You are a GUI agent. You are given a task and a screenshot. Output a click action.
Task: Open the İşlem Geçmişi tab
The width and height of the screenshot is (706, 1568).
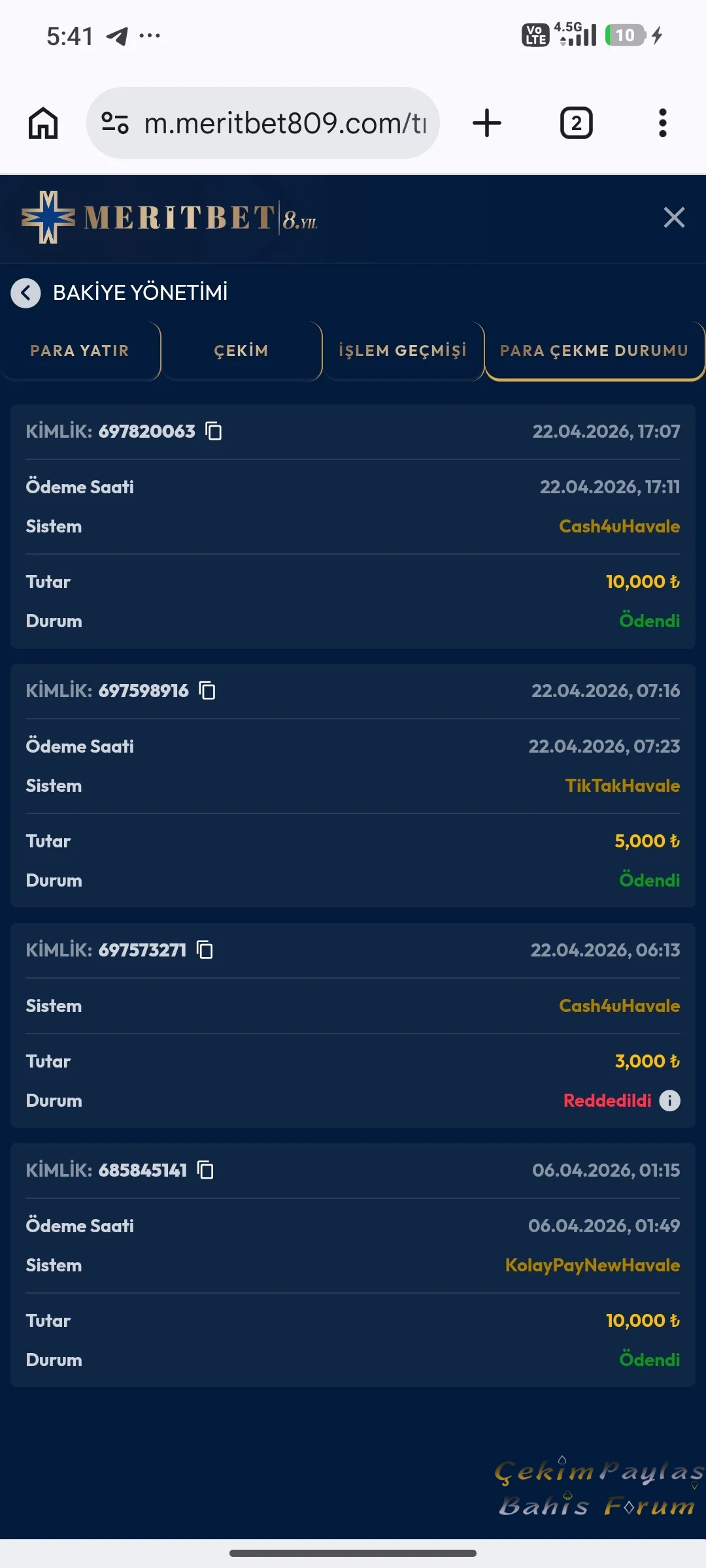[403, 351]
